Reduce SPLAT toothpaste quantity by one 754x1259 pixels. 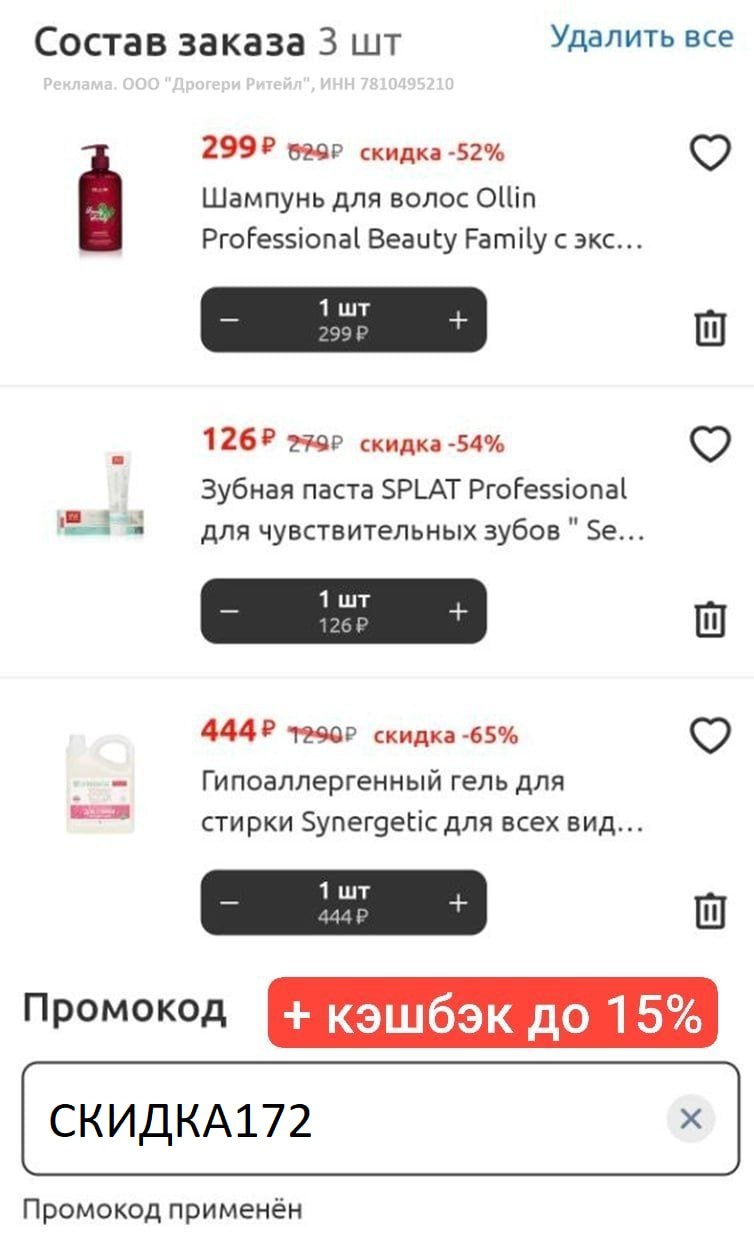(x=230, y=611)
